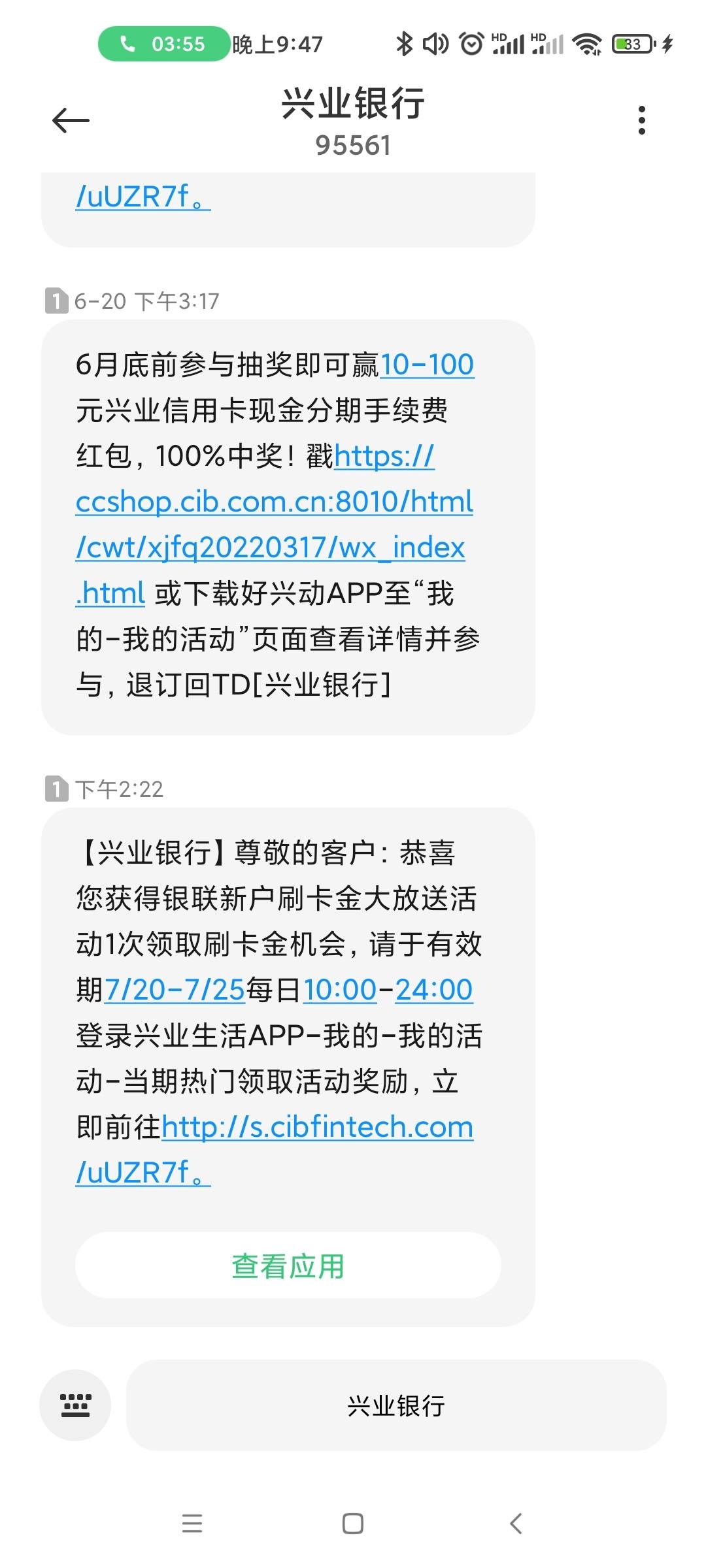Image resolution: width=706 pixels, height=1568 pixels.
Task: Tap the 7/20-7/25 date link
Action: pyautogui.click(x=175, y=990)
